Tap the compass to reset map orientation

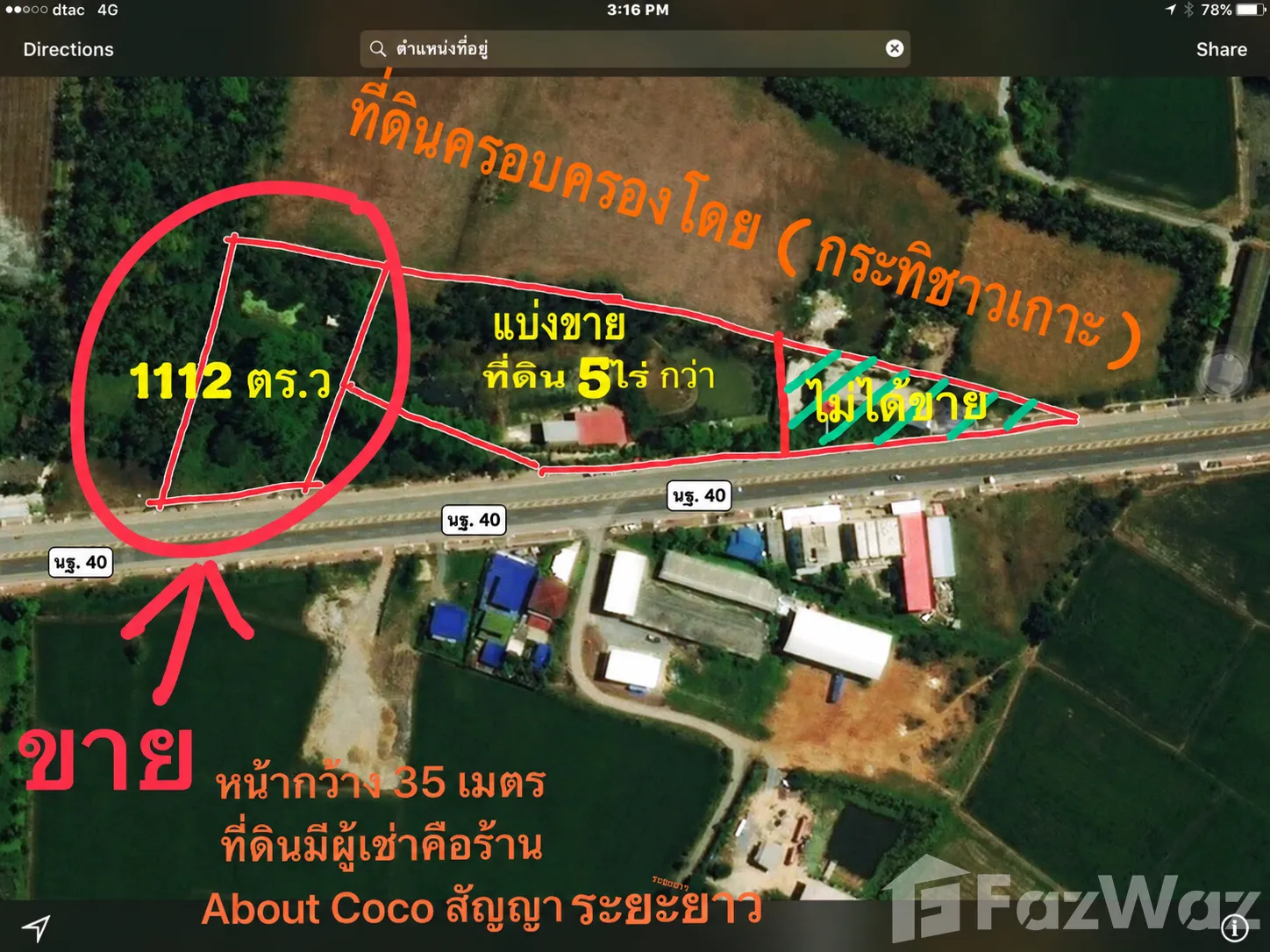click(1223, 374)
